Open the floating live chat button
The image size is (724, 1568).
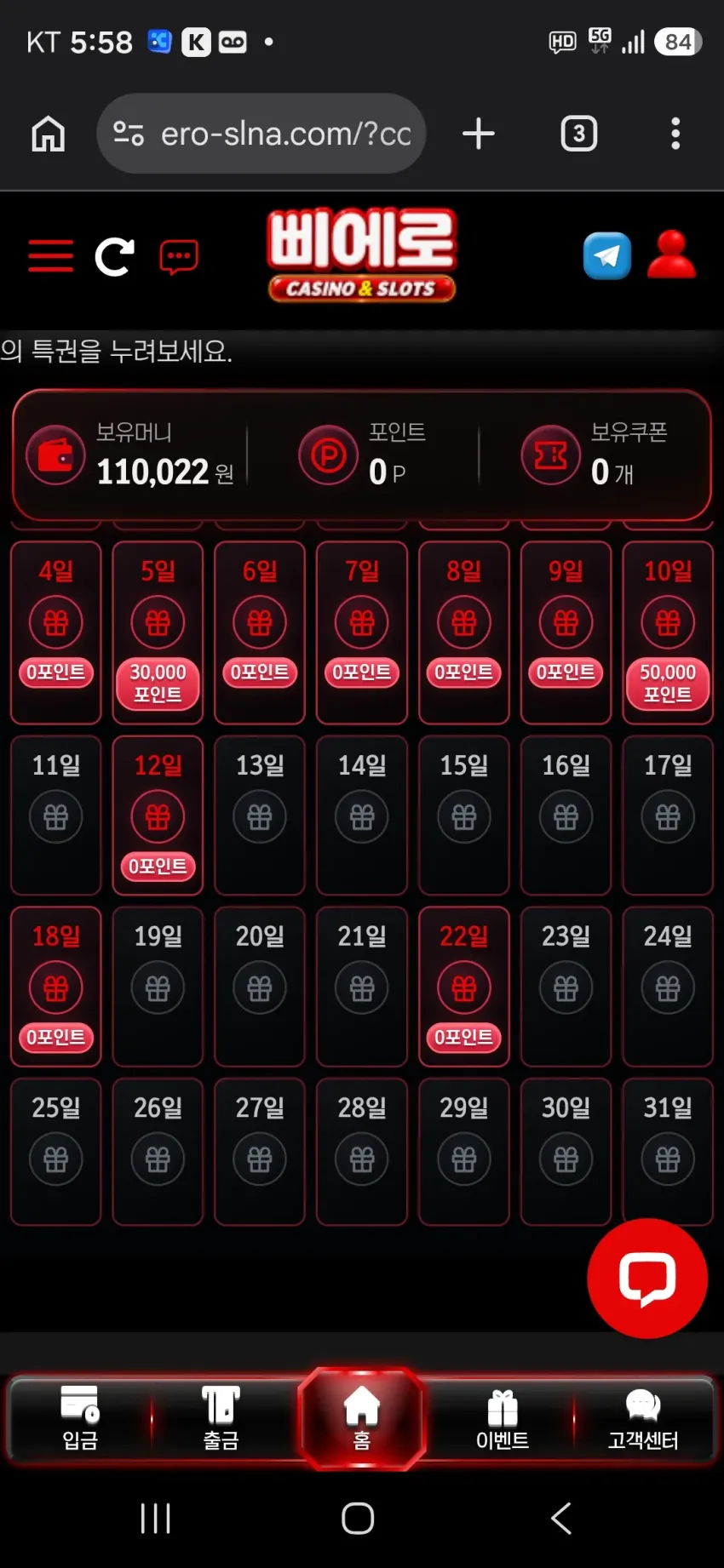click(x=647, y=1278)
